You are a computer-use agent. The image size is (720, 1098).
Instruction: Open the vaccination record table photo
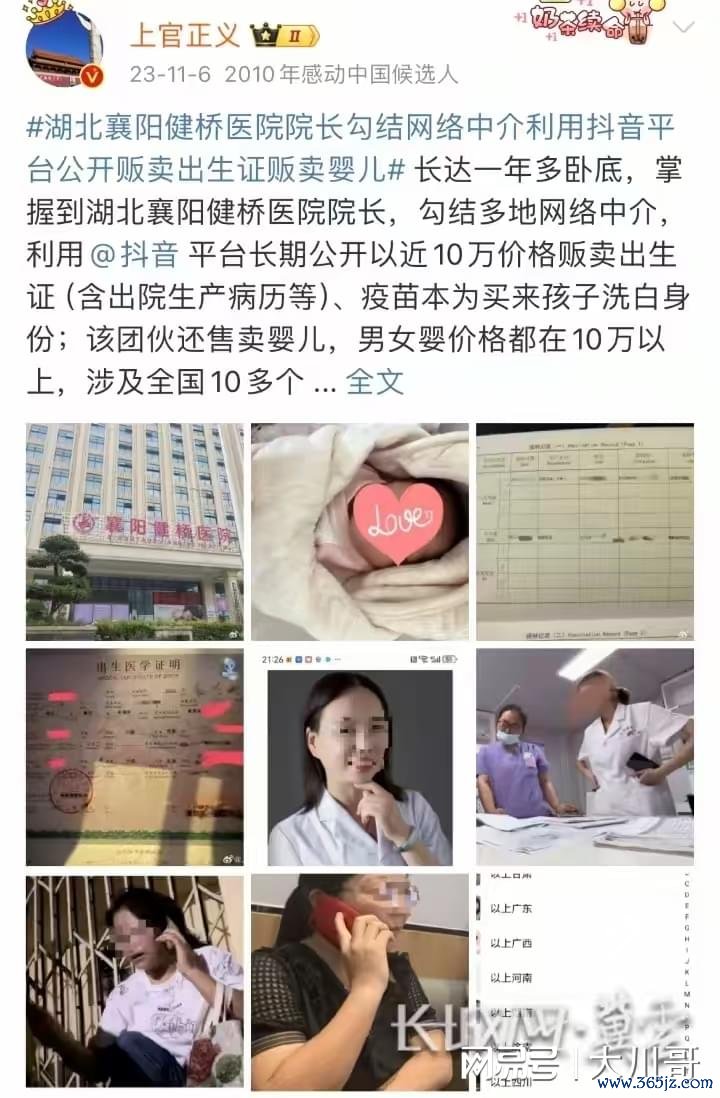(x=584, y=531)
